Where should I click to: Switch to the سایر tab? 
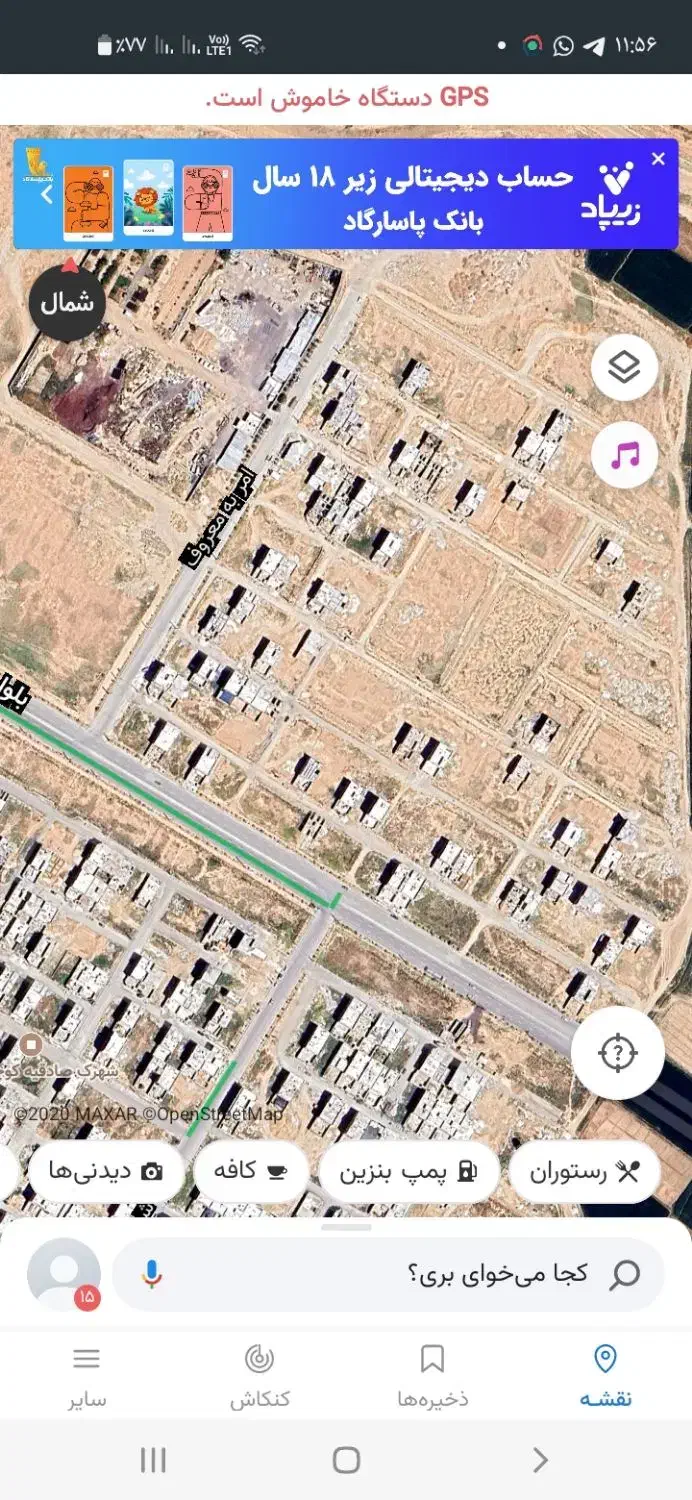87,1376
